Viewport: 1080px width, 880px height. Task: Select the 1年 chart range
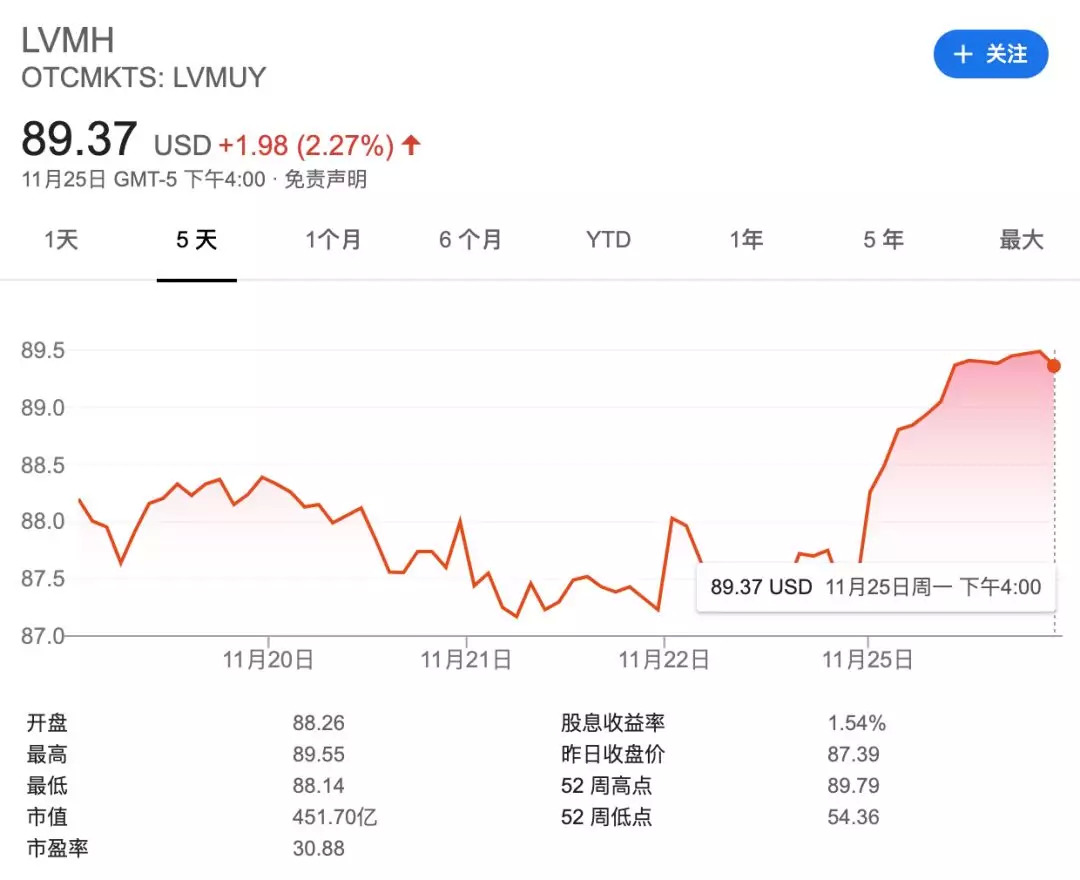point(746,240)
